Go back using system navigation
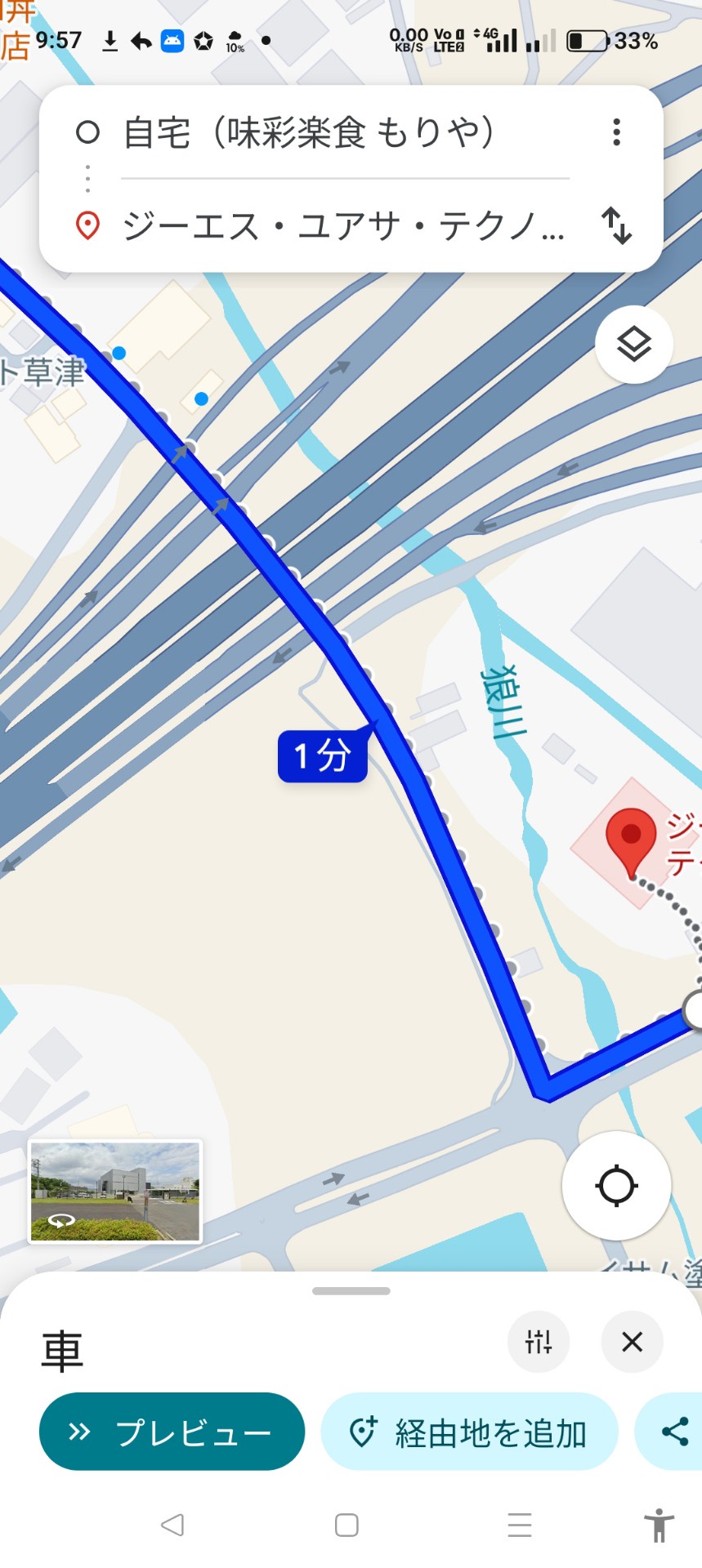The image size is (702, 1568). (x=172, y=1525)
